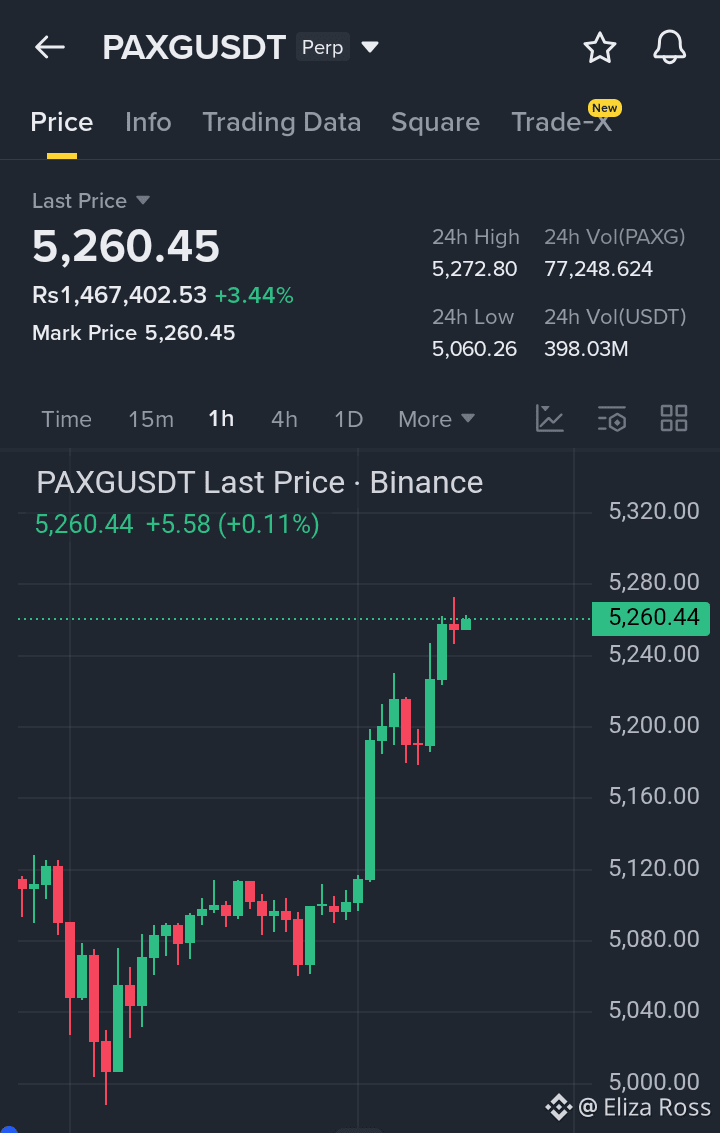Open the Square tab

click(435, 121)
